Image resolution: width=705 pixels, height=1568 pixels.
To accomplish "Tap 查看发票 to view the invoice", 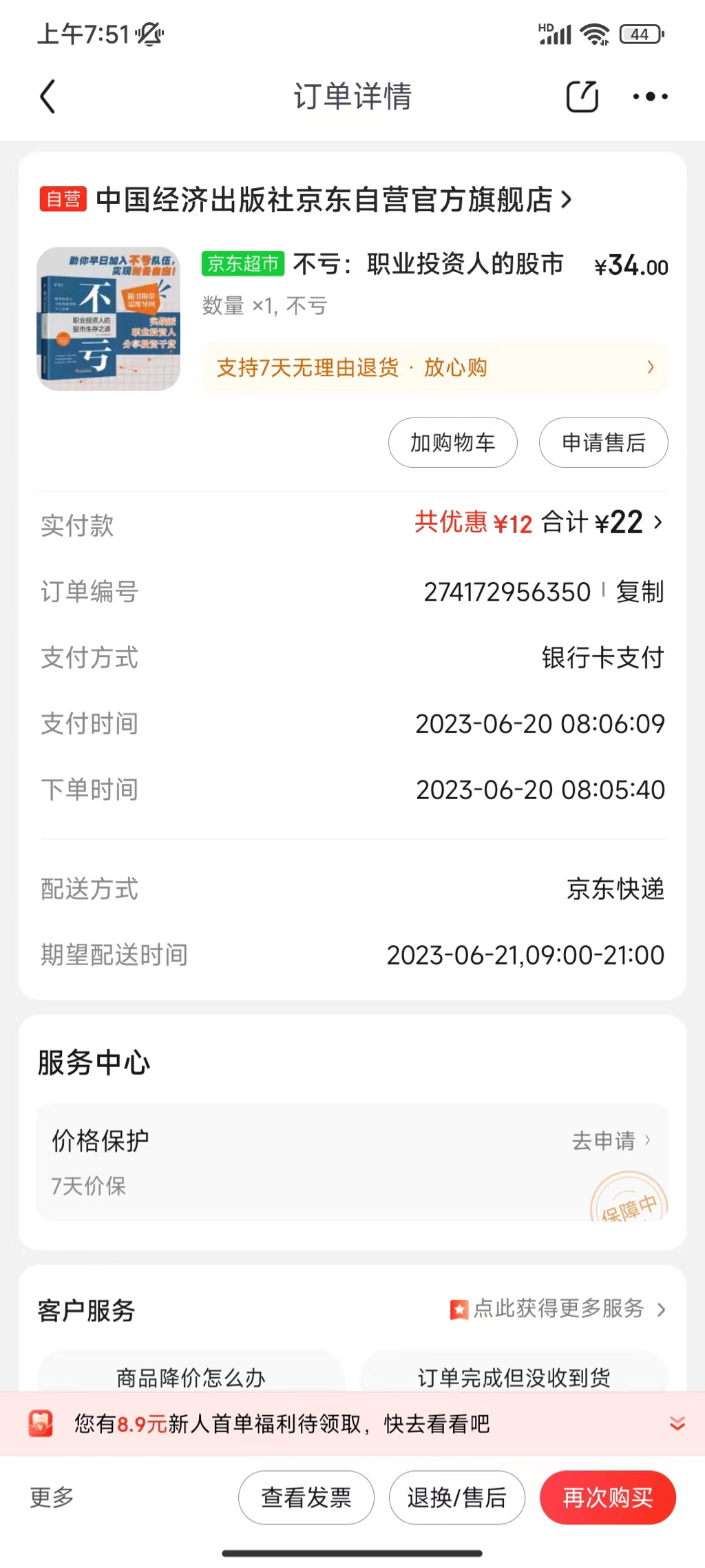I will (306, 1497).
